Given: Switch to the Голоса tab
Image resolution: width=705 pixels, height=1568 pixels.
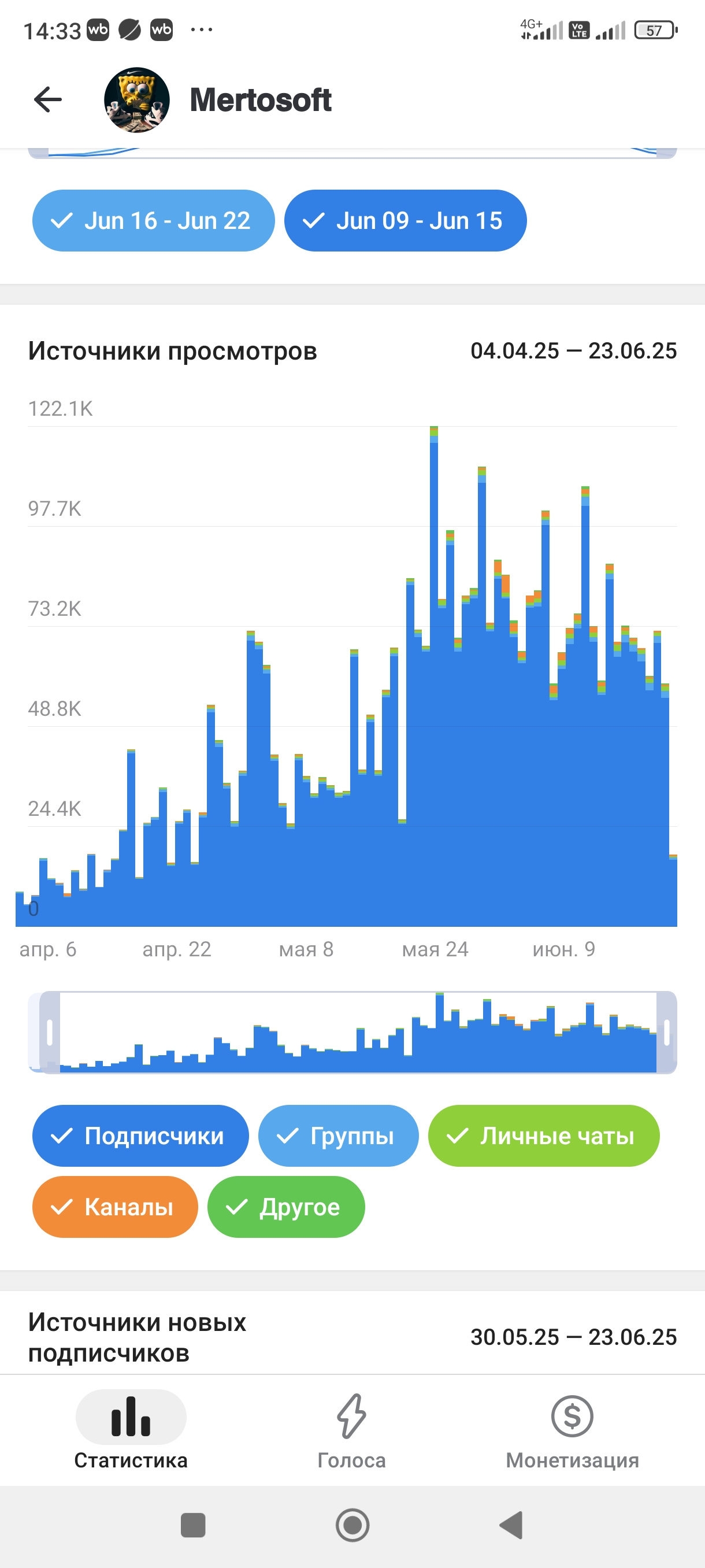Looking at the screenshot, I should pyautogui.click(x=351, y=1432).
